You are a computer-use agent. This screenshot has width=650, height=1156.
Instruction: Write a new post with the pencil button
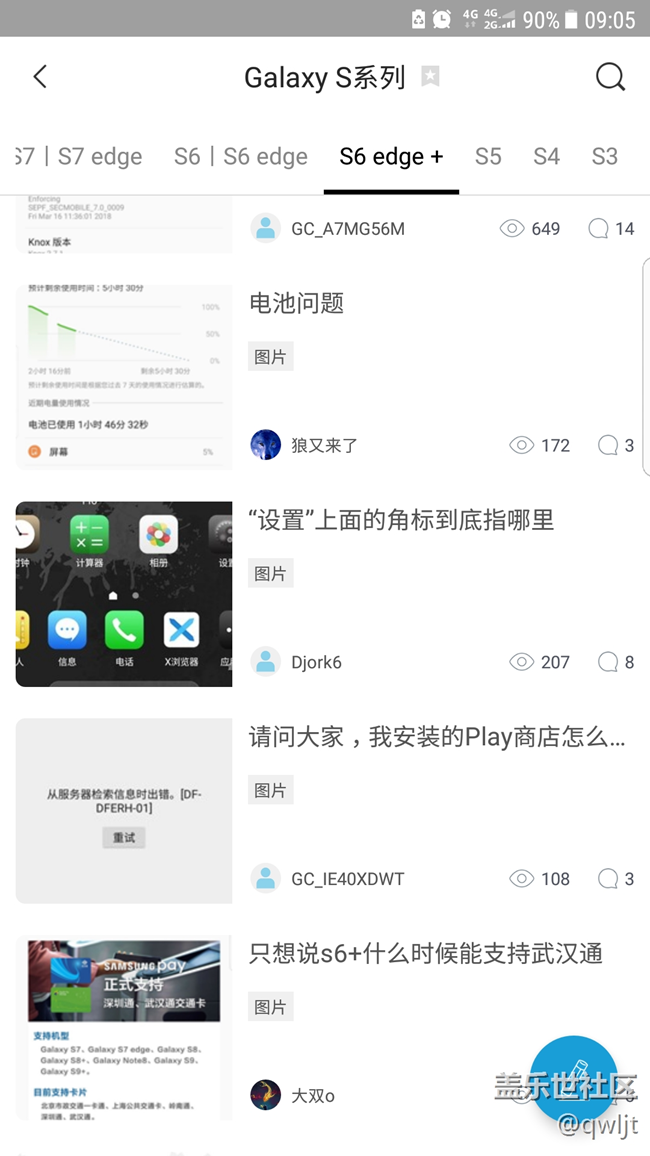click(x=573, y=1080)
